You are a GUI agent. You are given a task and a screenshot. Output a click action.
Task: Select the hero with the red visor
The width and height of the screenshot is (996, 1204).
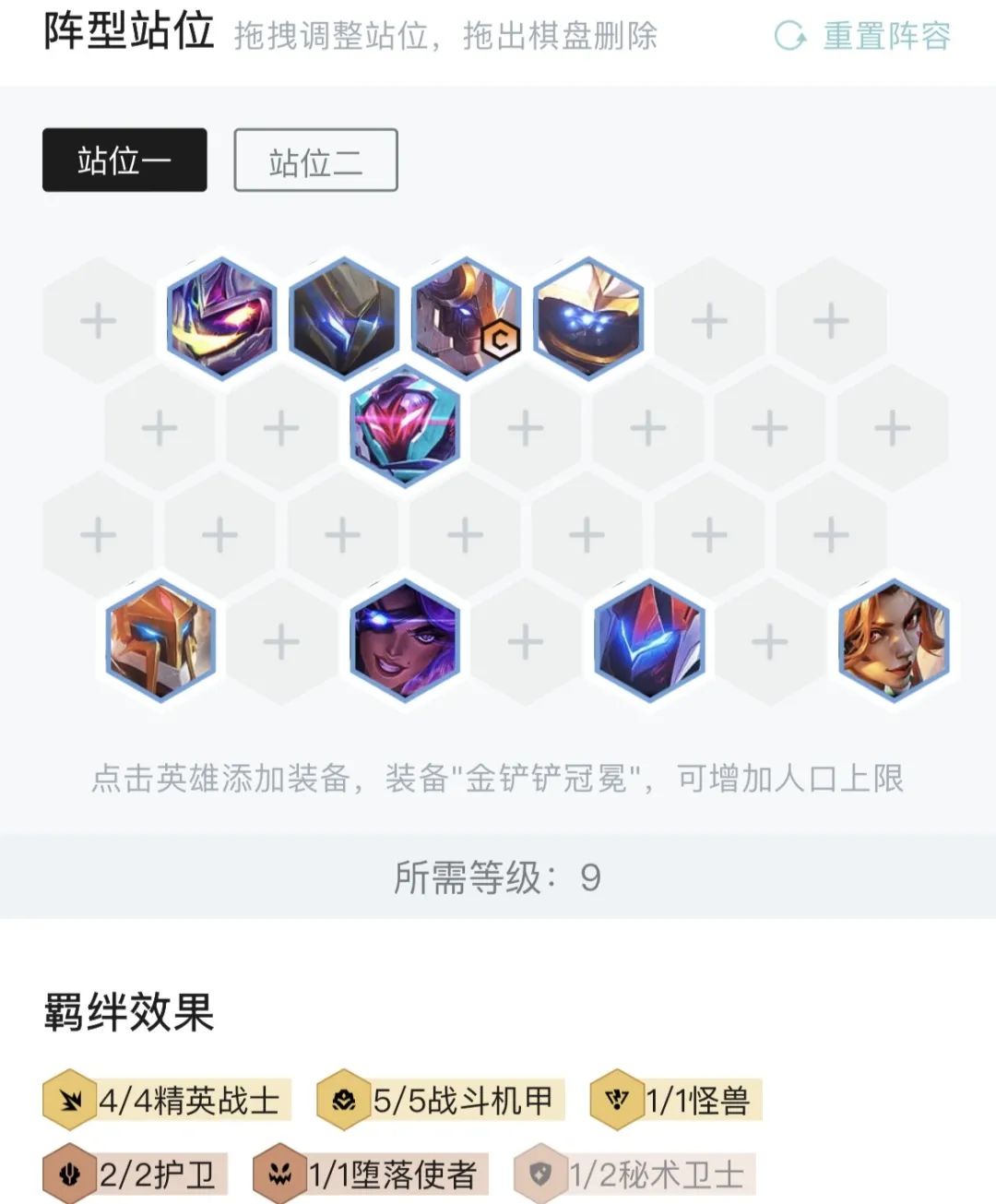(x=405, y=426)
